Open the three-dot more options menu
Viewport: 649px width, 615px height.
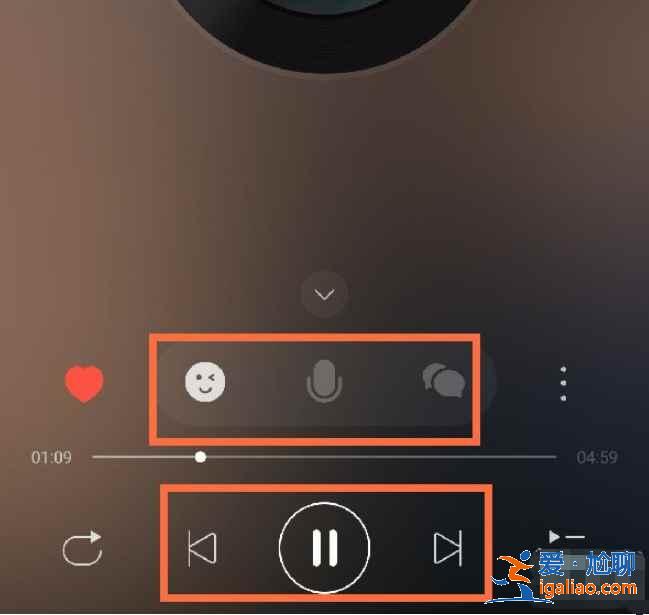tap(563, 383)
